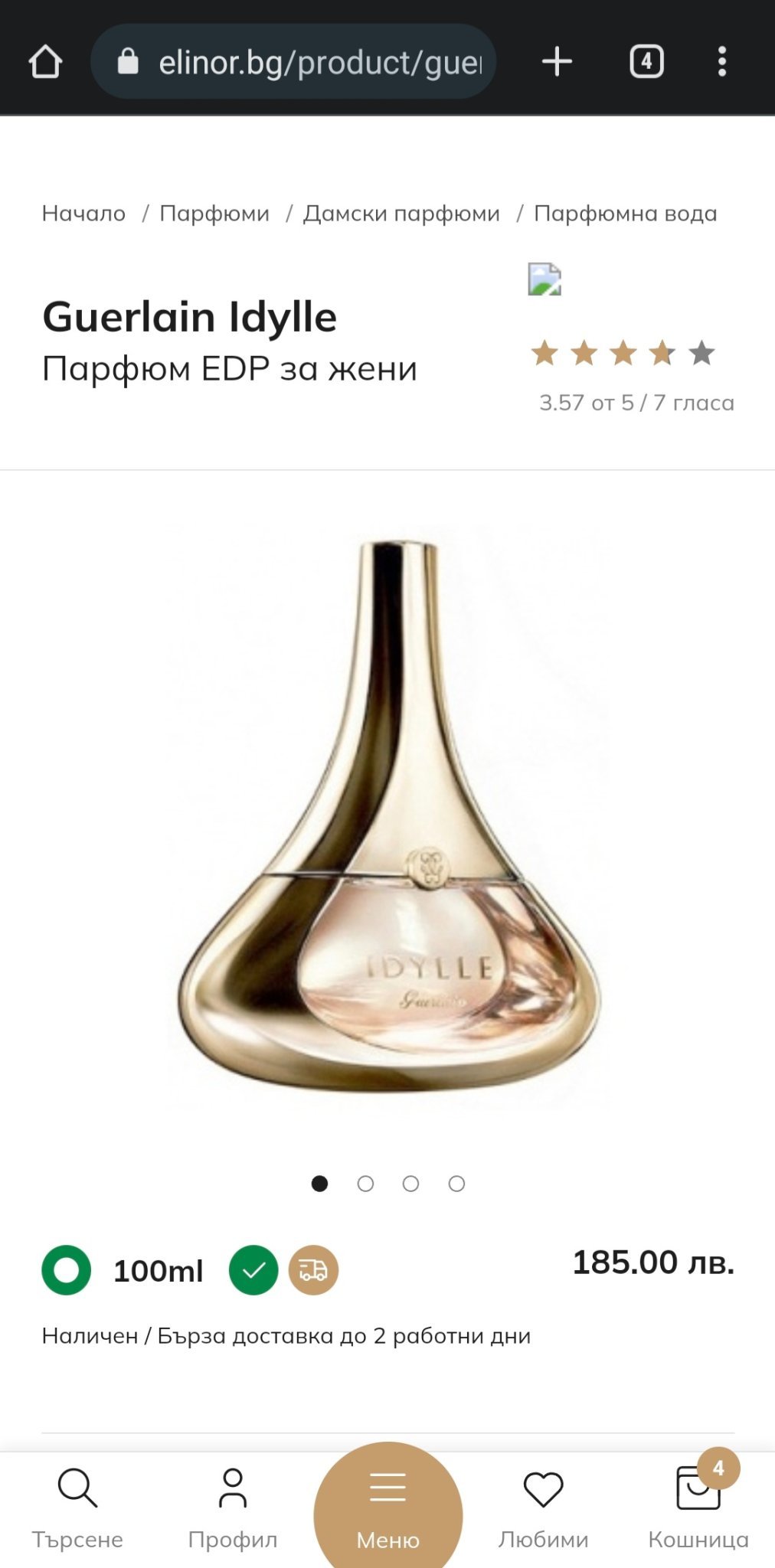The height and width of the screenshot is (1568, 775).
Task: Show the second product image dot
Action: 365,1184
